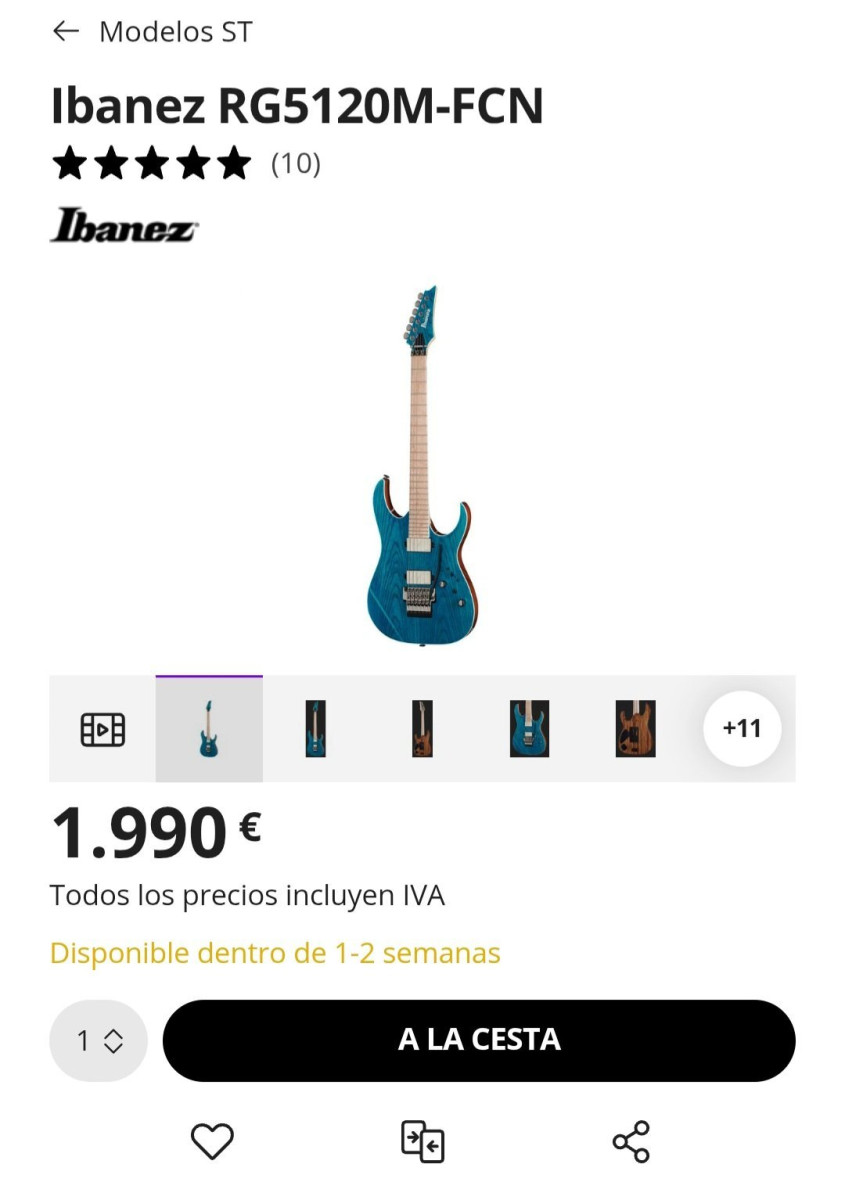View the blue guitar body close-up thumbnail
This screenshot has width=845, height=1200.
[x=529, y=729]
